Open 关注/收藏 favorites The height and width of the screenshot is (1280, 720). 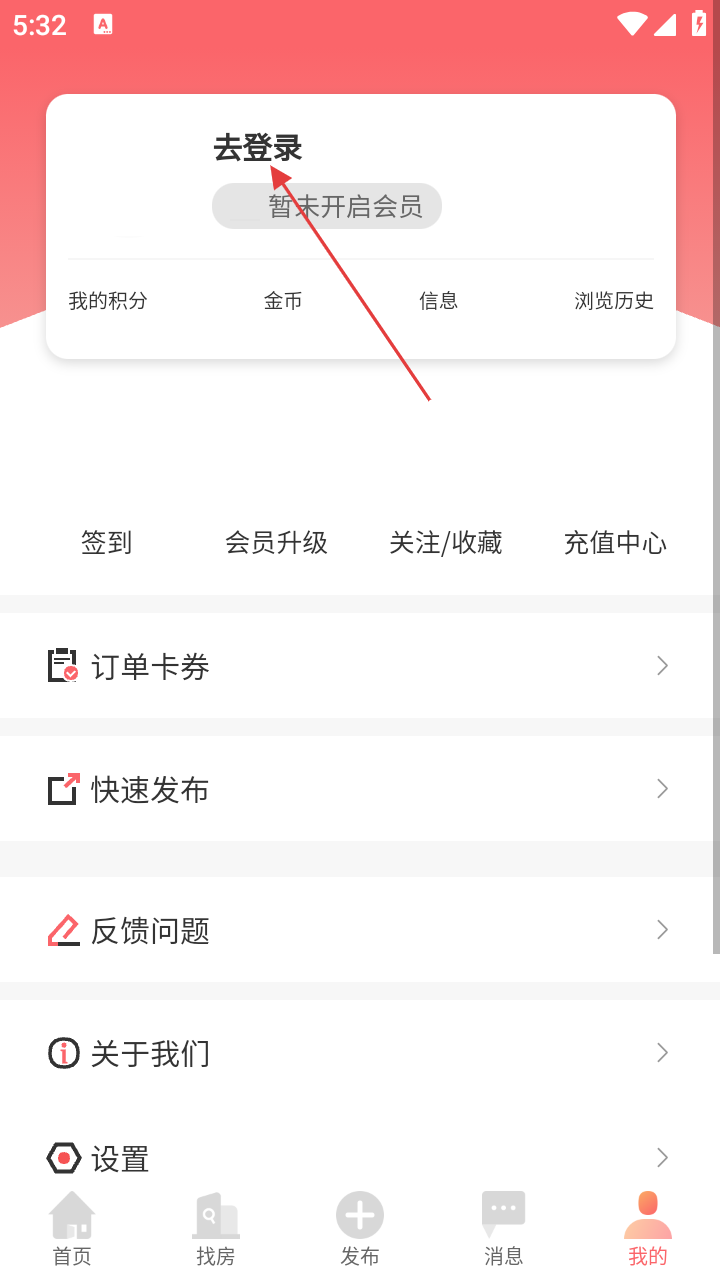coord(445,543)
